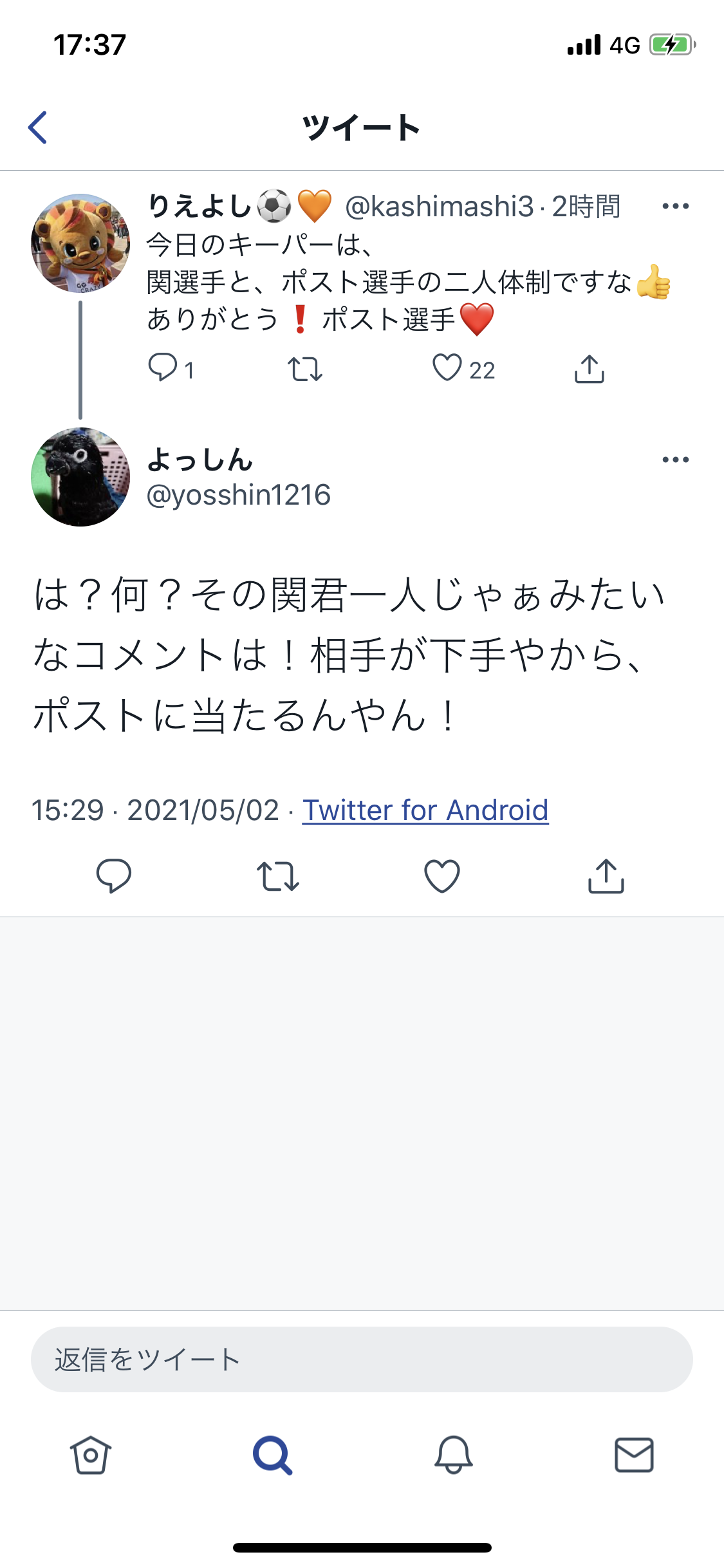This screenshot has height=1568, width=724.
Task: Open overflow menu on よっしん's tweet
Action: [675, 460]
